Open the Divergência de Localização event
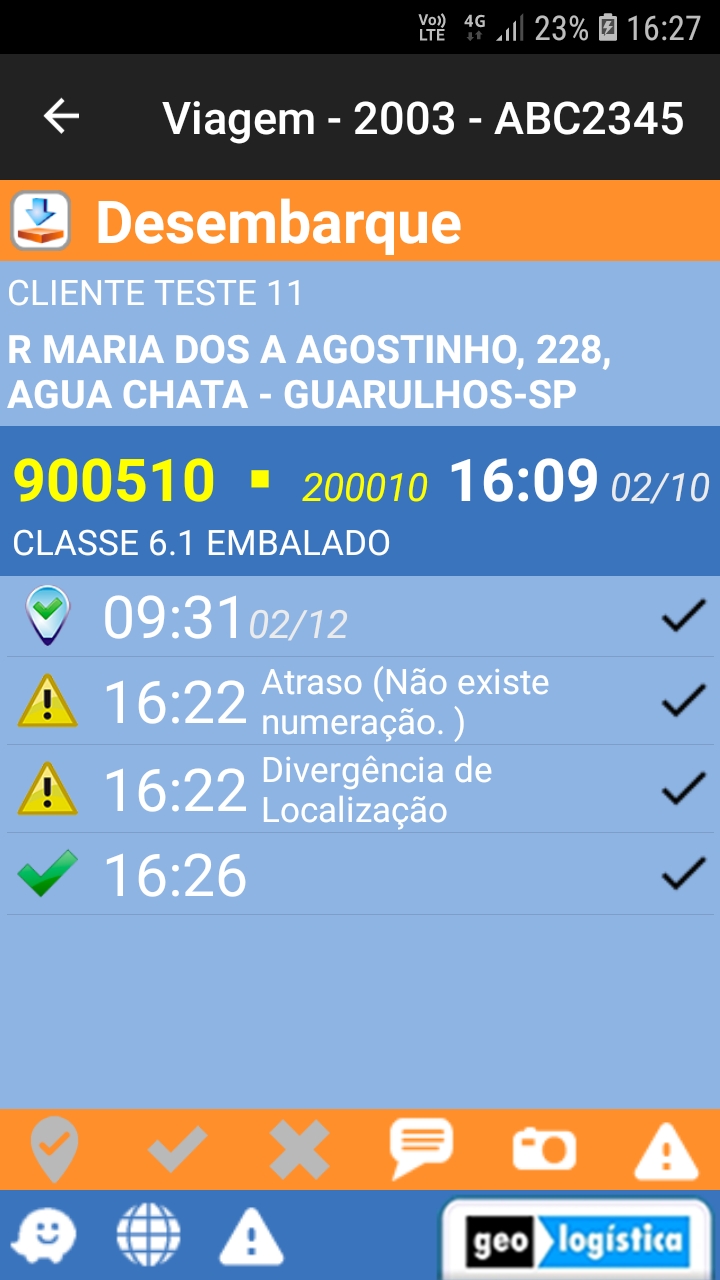The width and height of the screenshot is (720, 1280). 360,789
